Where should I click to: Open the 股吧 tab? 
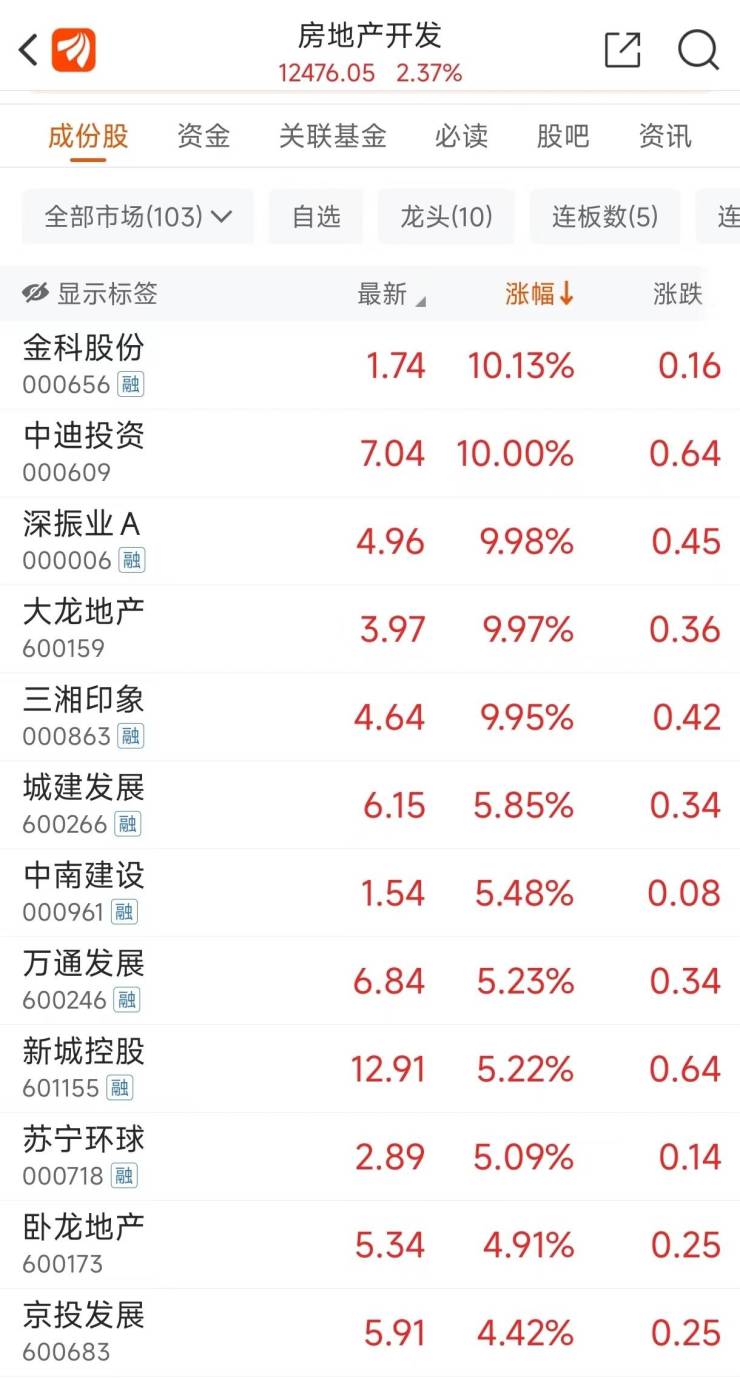coord(563,136)
